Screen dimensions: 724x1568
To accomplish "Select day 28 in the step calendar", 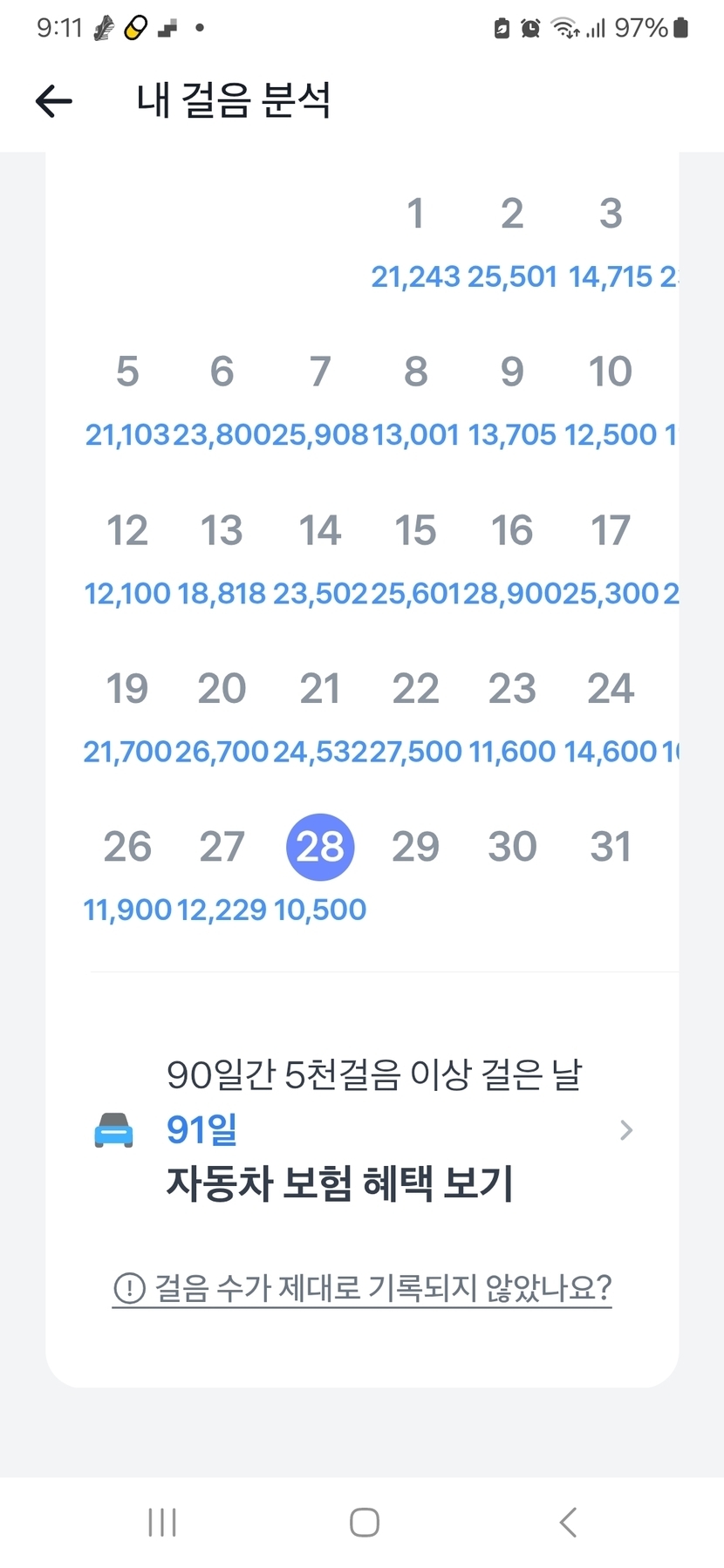I will (x=320, y=847).
